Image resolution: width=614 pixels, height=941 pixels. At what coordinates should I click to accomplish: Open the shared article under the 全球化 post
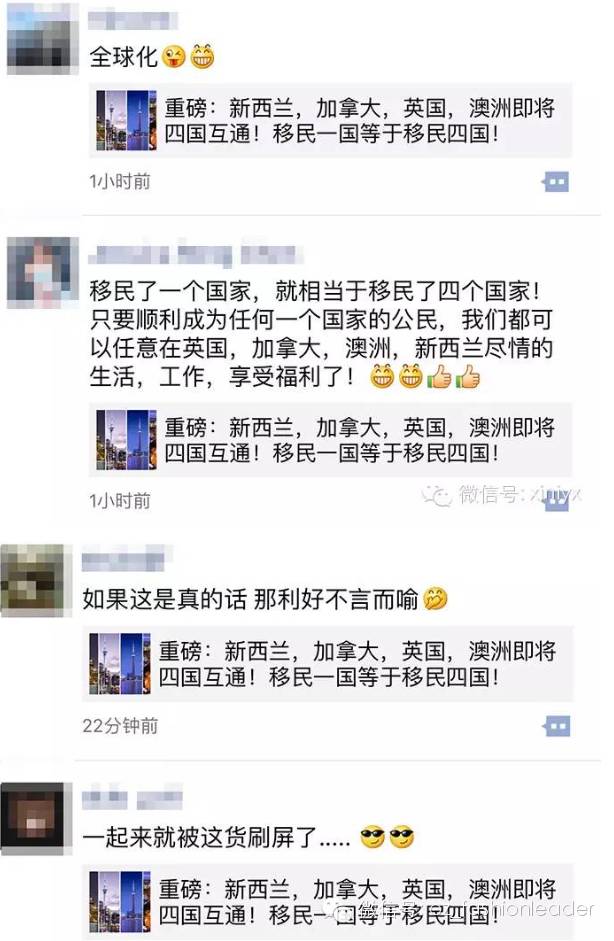coord(330,121)
